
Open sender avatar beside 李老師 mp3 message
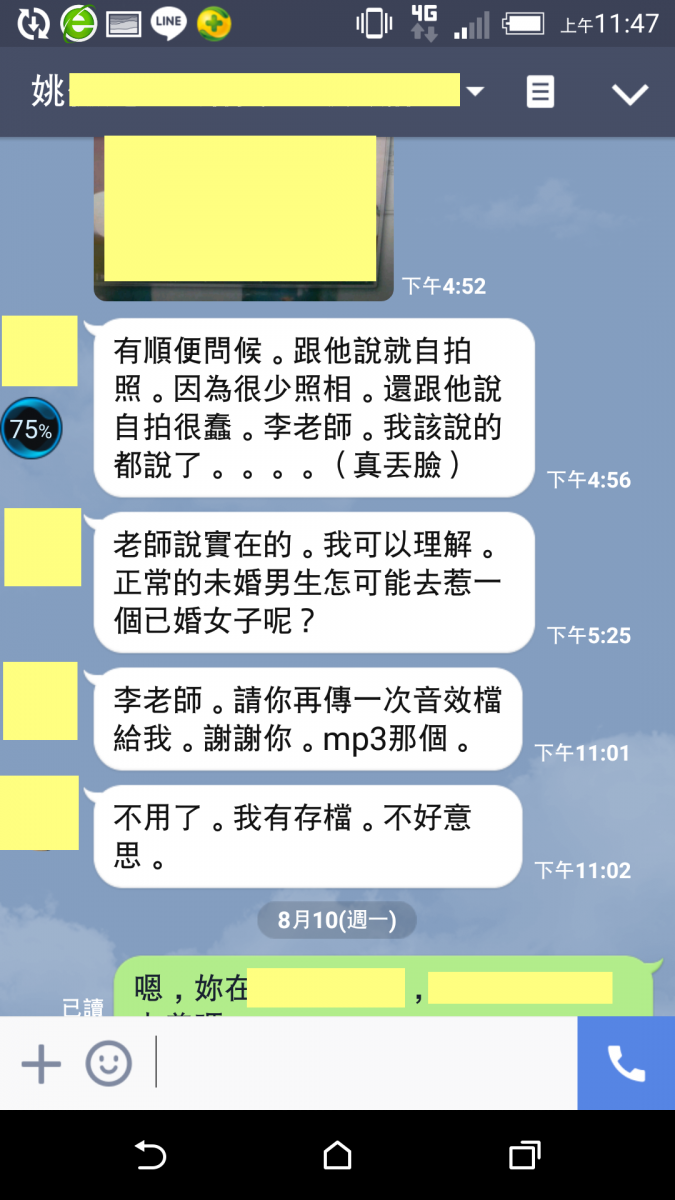click(x=40, y=700)
